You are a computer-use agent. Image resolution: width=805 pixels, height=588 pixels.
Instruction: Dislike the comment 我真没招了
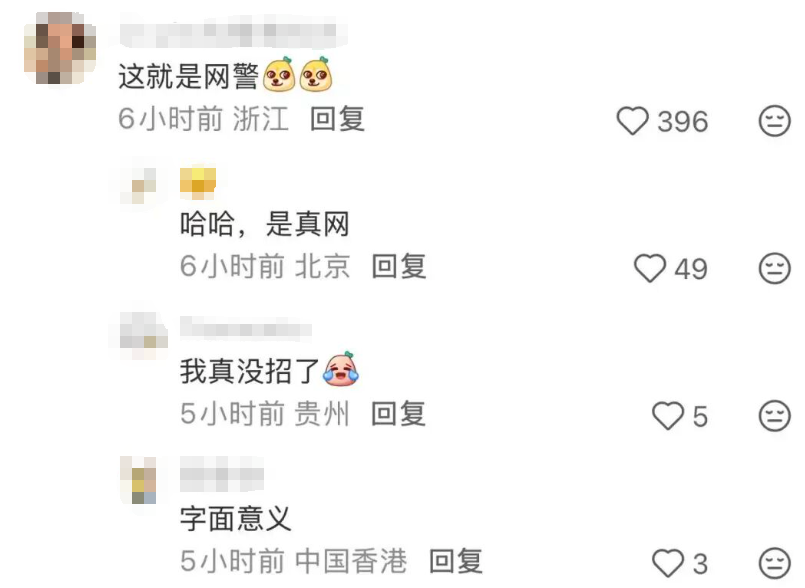[x=773, y=415]
